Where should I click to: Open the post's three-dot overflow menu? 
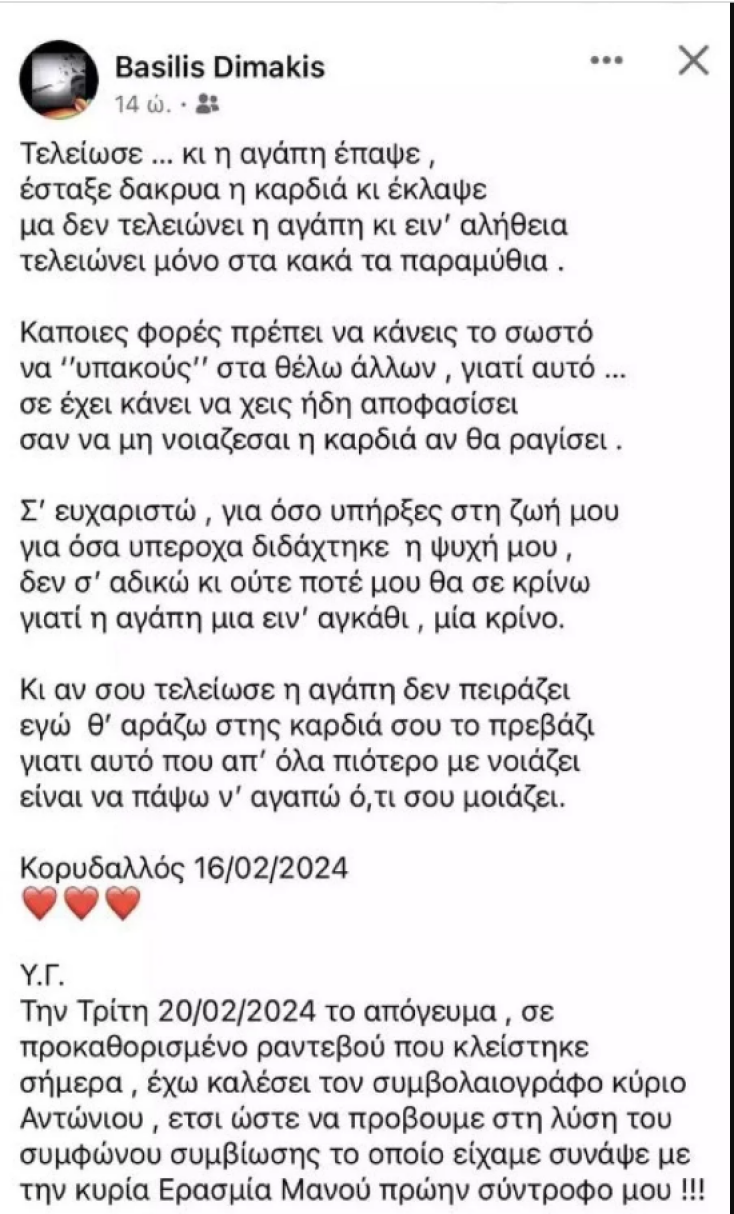pyautogui.click(x=606, y=62)
